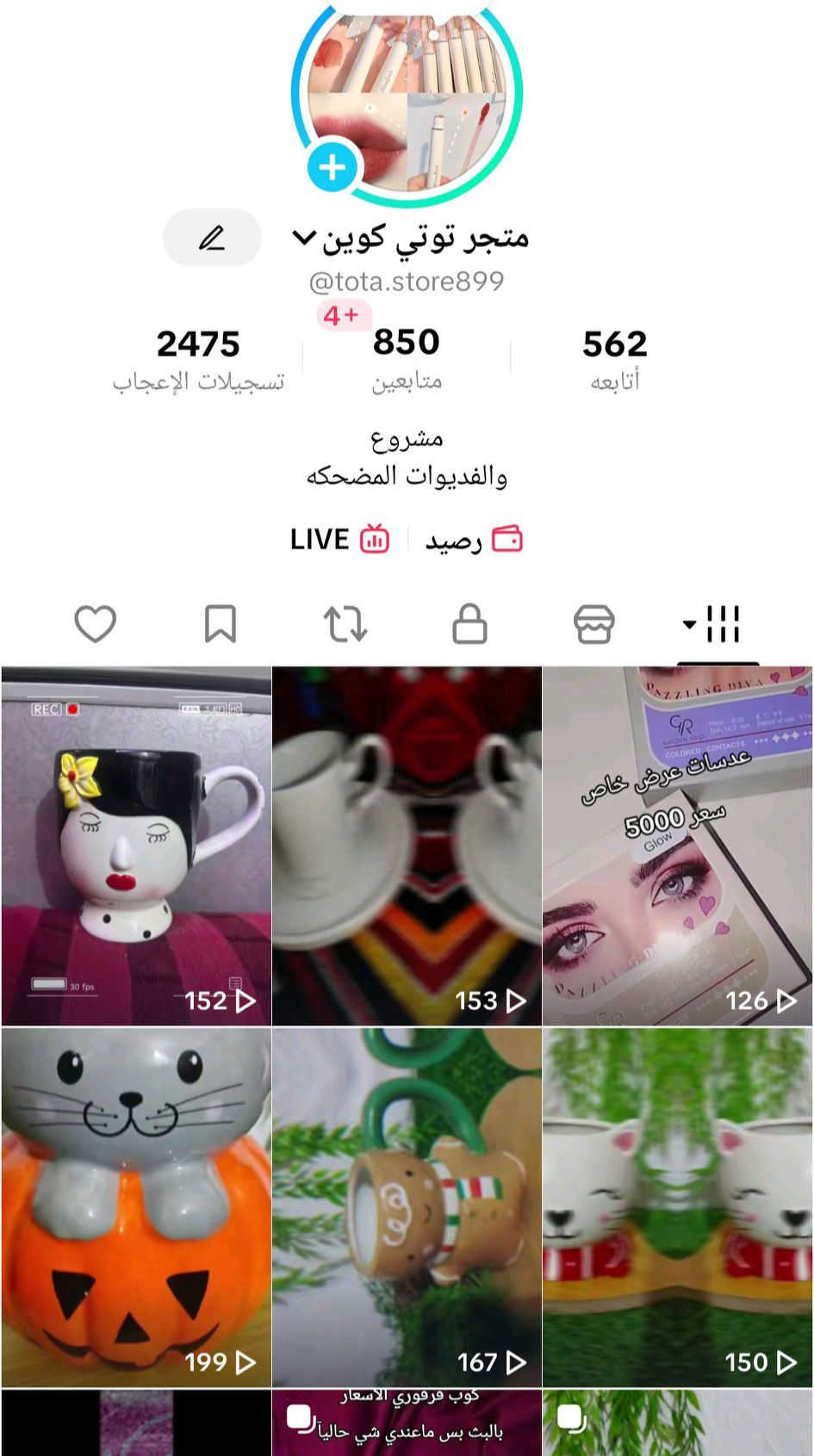Switch to the liked videos heart tab
This screenshot has height=1456, width=814.
pyautogui.click(x=95, y=623)
